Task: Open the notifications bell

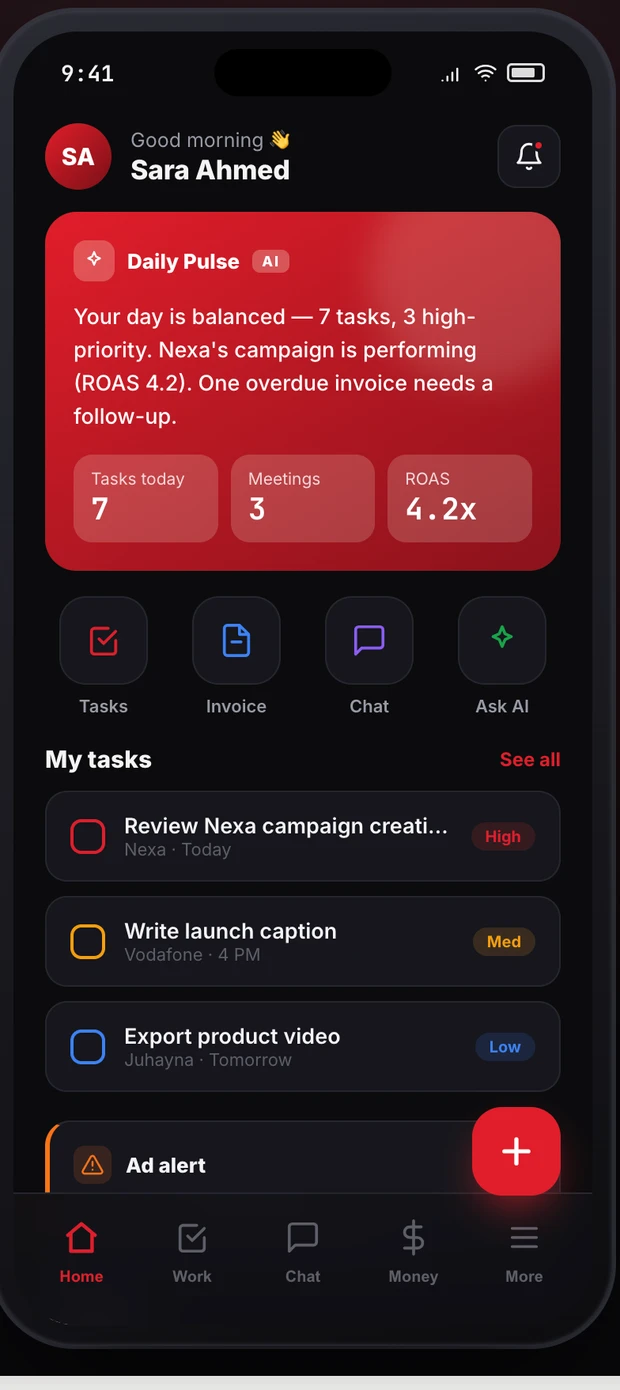Action: coord(529,156)
